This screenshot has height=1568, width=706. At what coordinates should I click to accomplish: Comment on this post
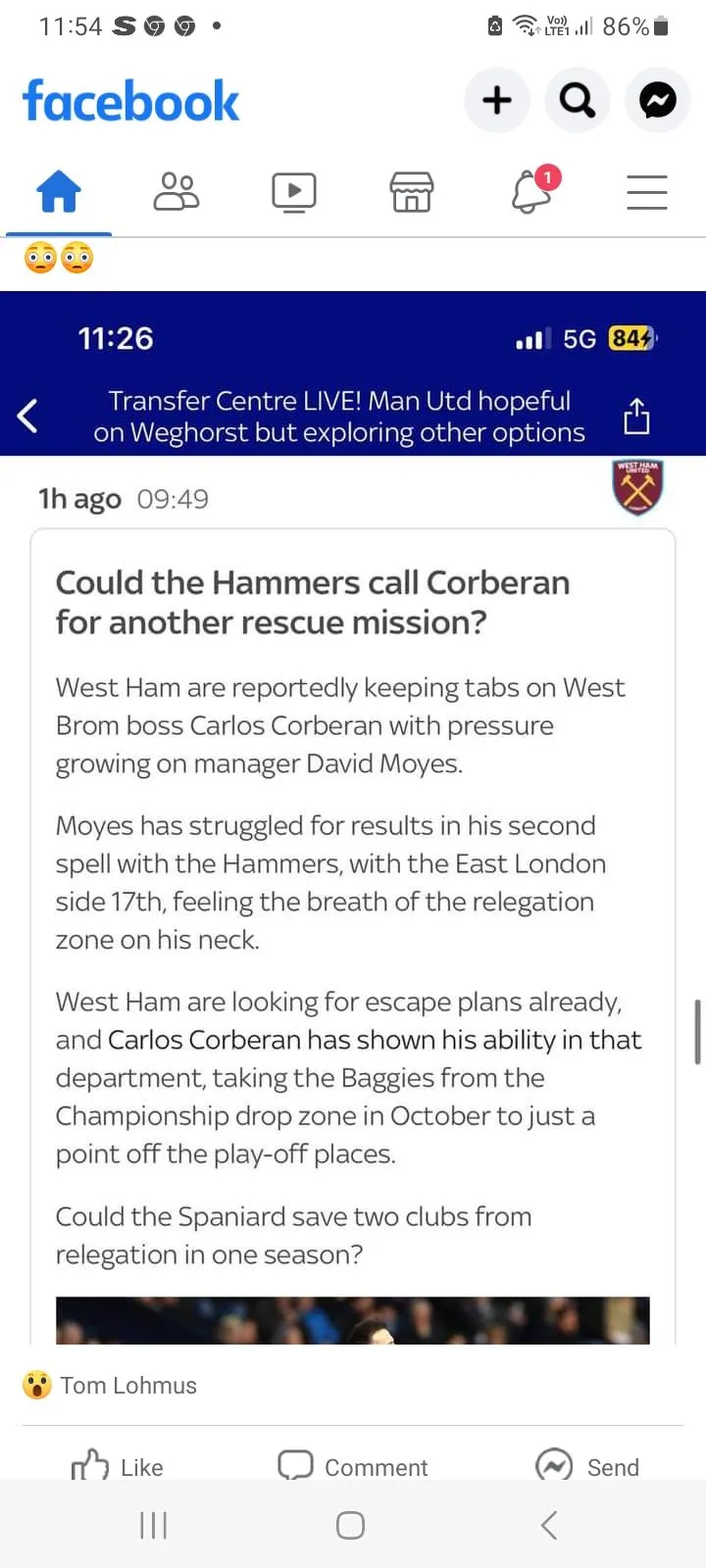353,1466
